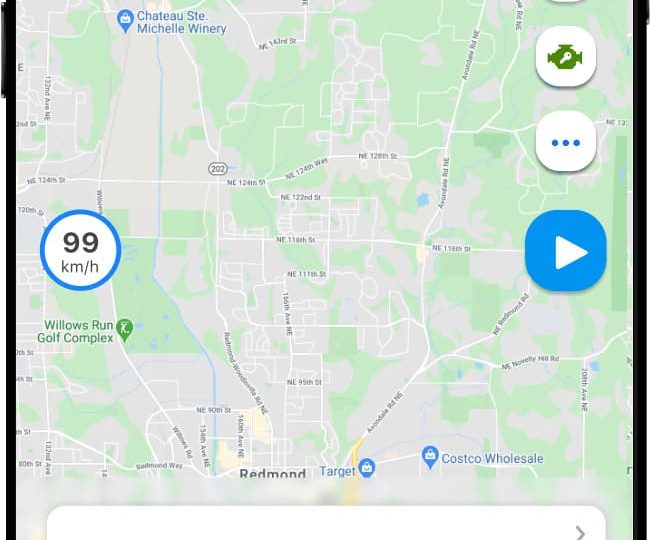Select the Target store map marker

tap(368, 469)
